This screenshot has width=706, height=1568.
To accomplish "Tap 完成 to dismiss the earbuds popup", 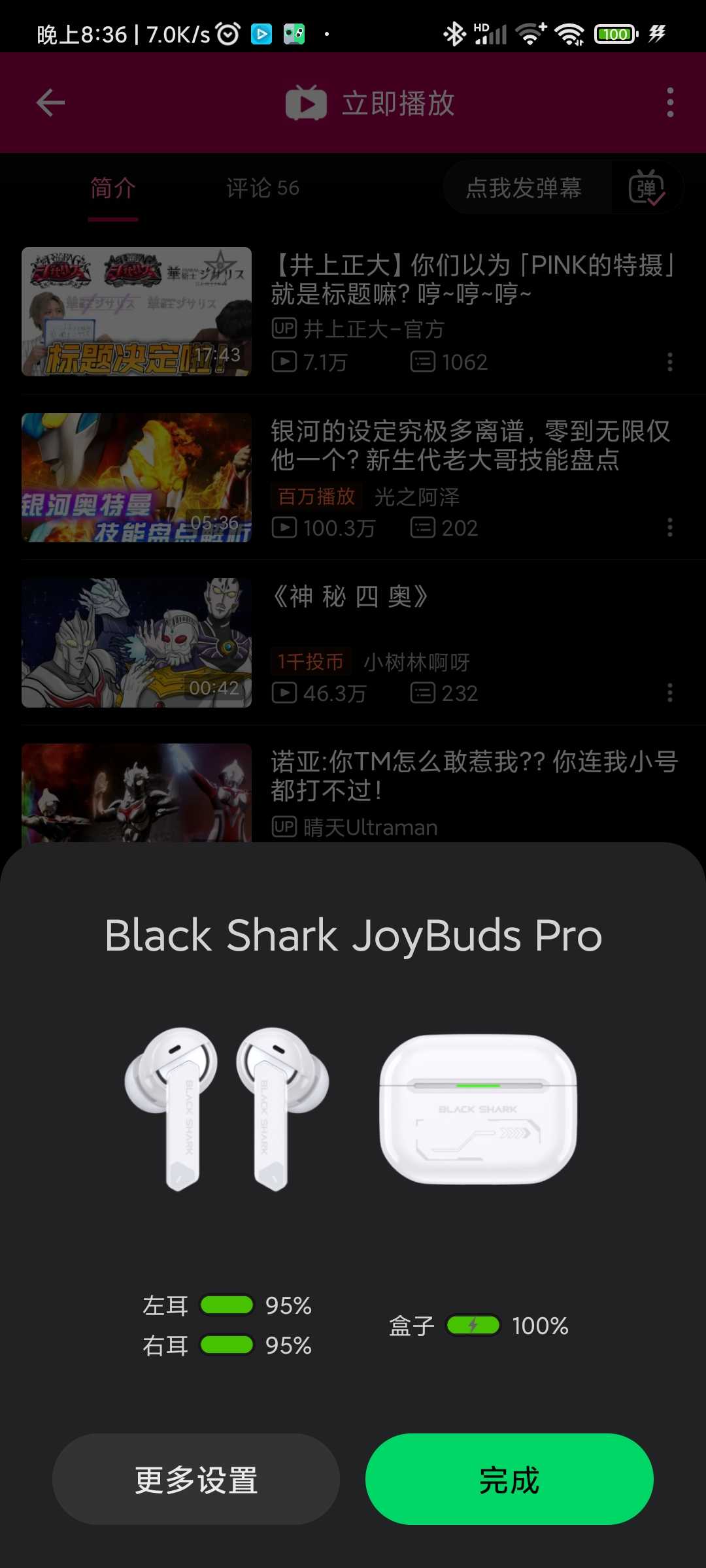I will [x=509, y=1479].
